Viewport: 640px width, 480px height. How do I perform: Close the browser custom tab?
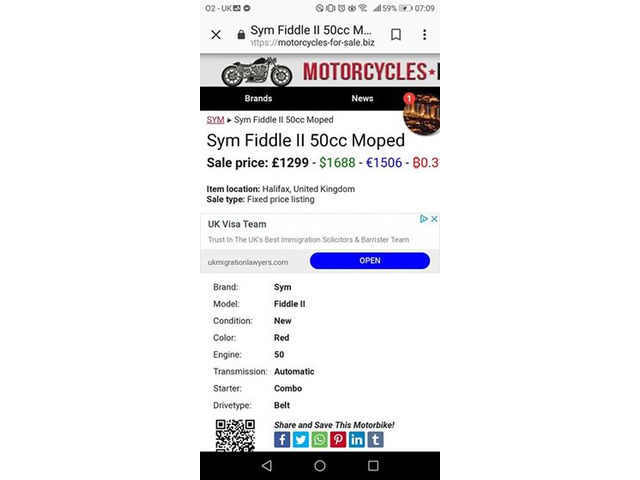(216, 35)
